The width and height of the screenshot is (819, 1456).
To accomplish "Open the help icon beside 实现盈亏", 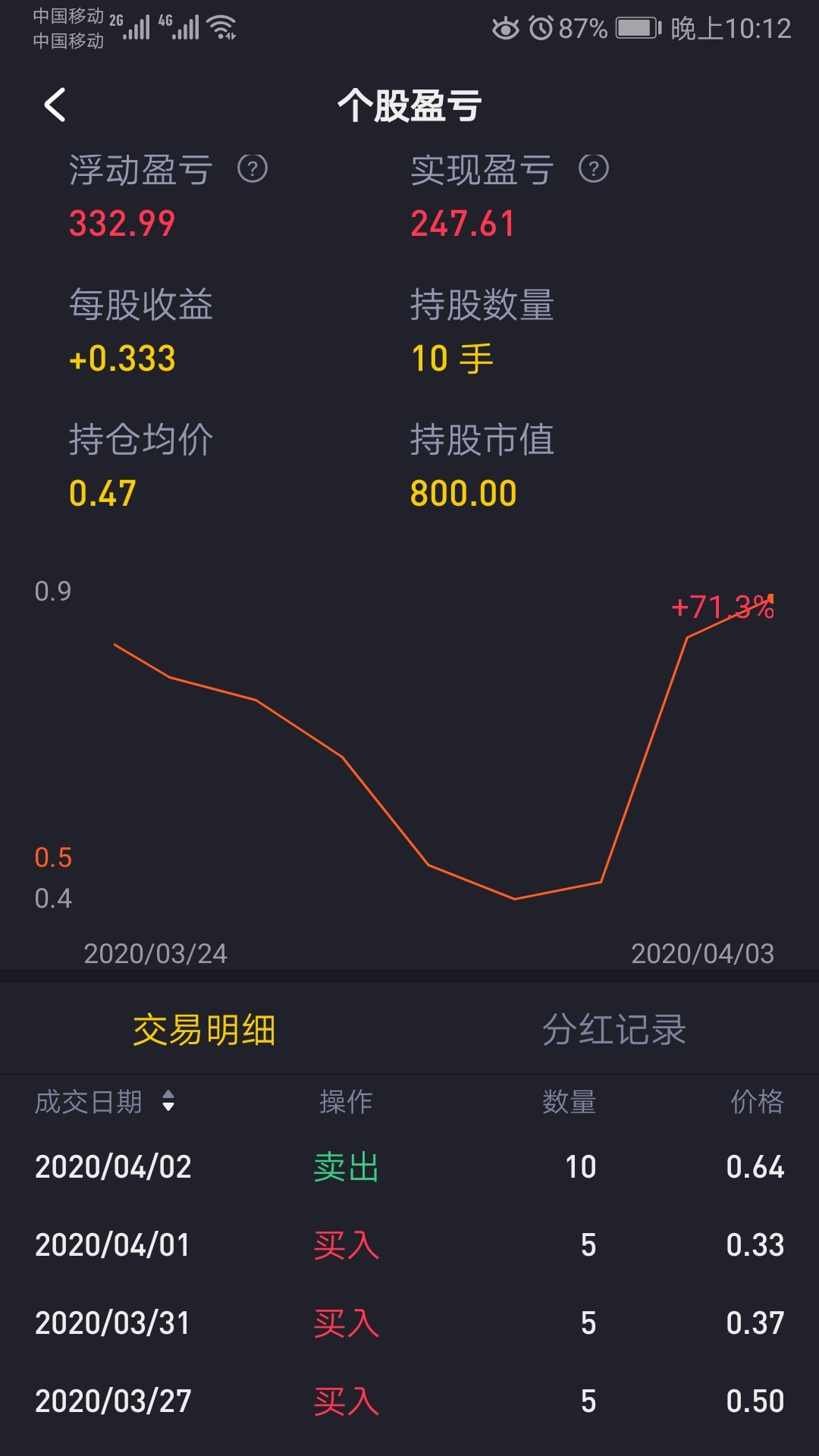I will [x=594, y=168].
